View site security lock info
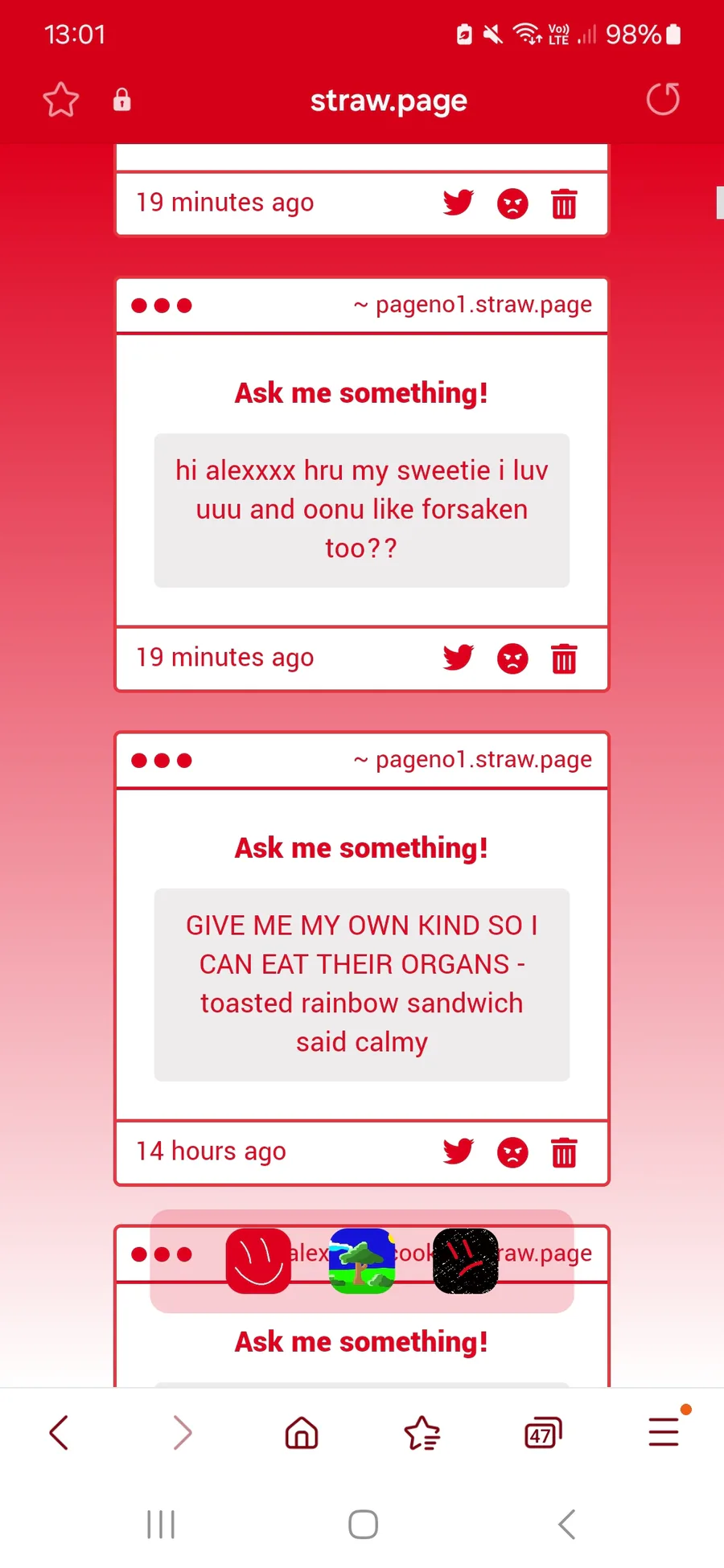724x1568 pixels. pos(121,100)
